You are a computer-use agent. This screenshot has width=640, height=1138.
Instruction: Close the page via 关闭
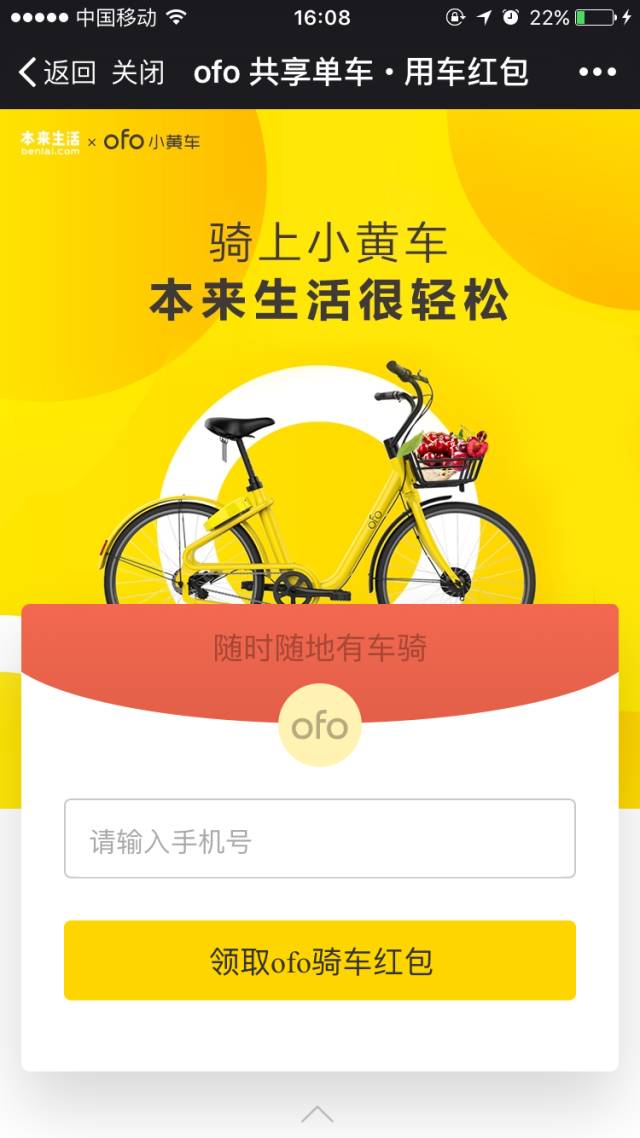click(138, 73)
